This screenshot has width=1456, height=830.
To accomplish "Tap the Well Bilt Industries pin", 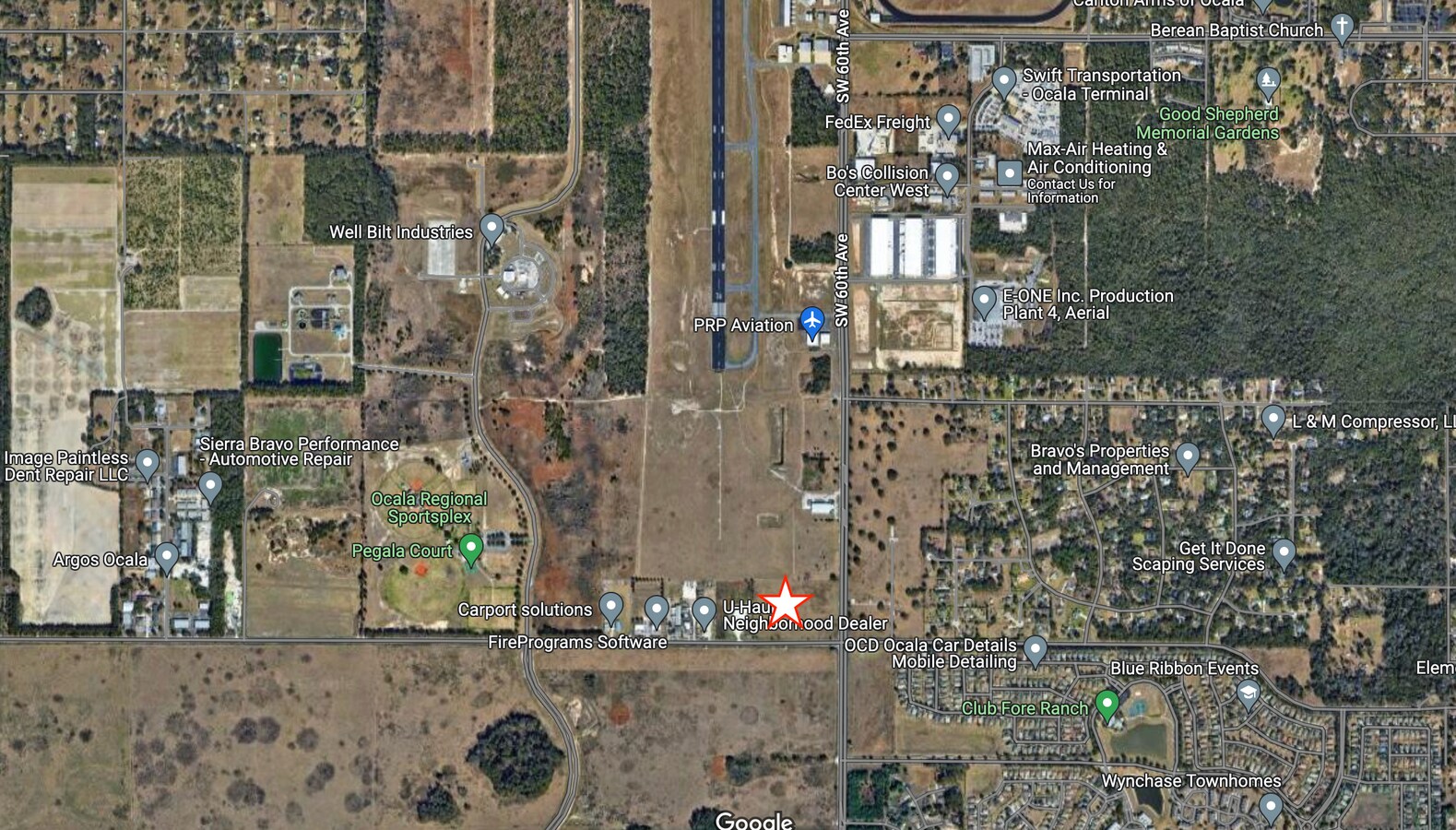I will click(492, 228).
